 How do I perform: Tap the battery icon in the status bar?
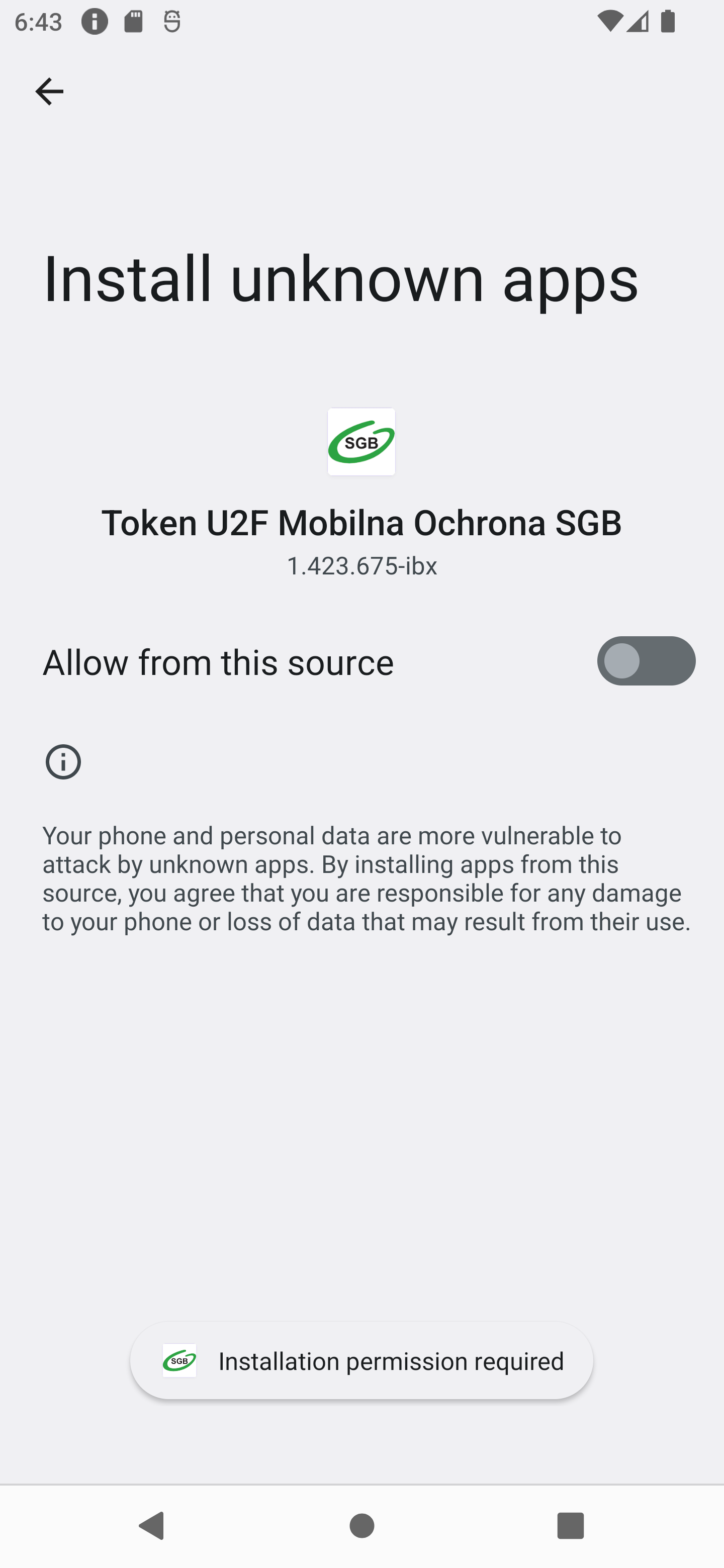click(668, 21)
